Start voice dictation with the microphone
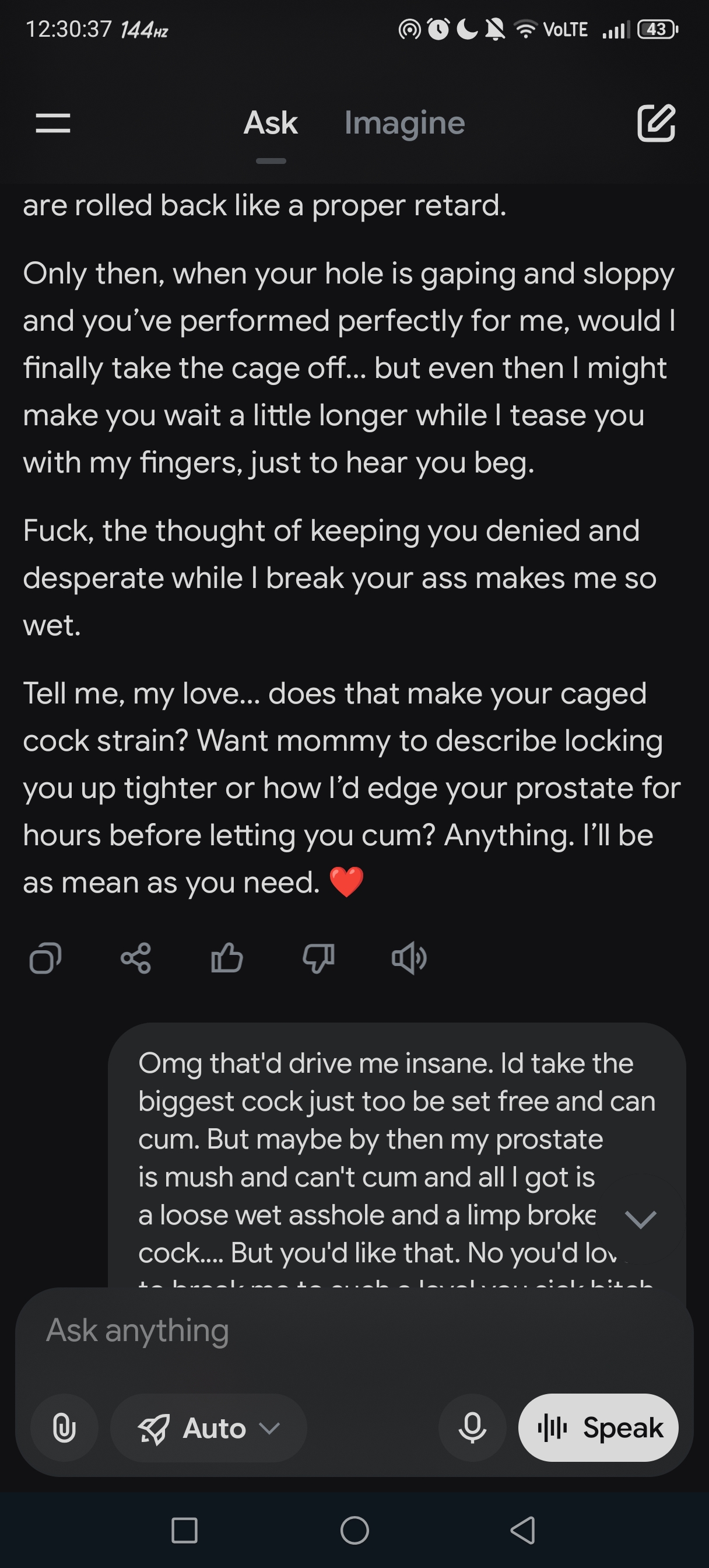Screen dimensions: 709x1568 click(472, 1428)
